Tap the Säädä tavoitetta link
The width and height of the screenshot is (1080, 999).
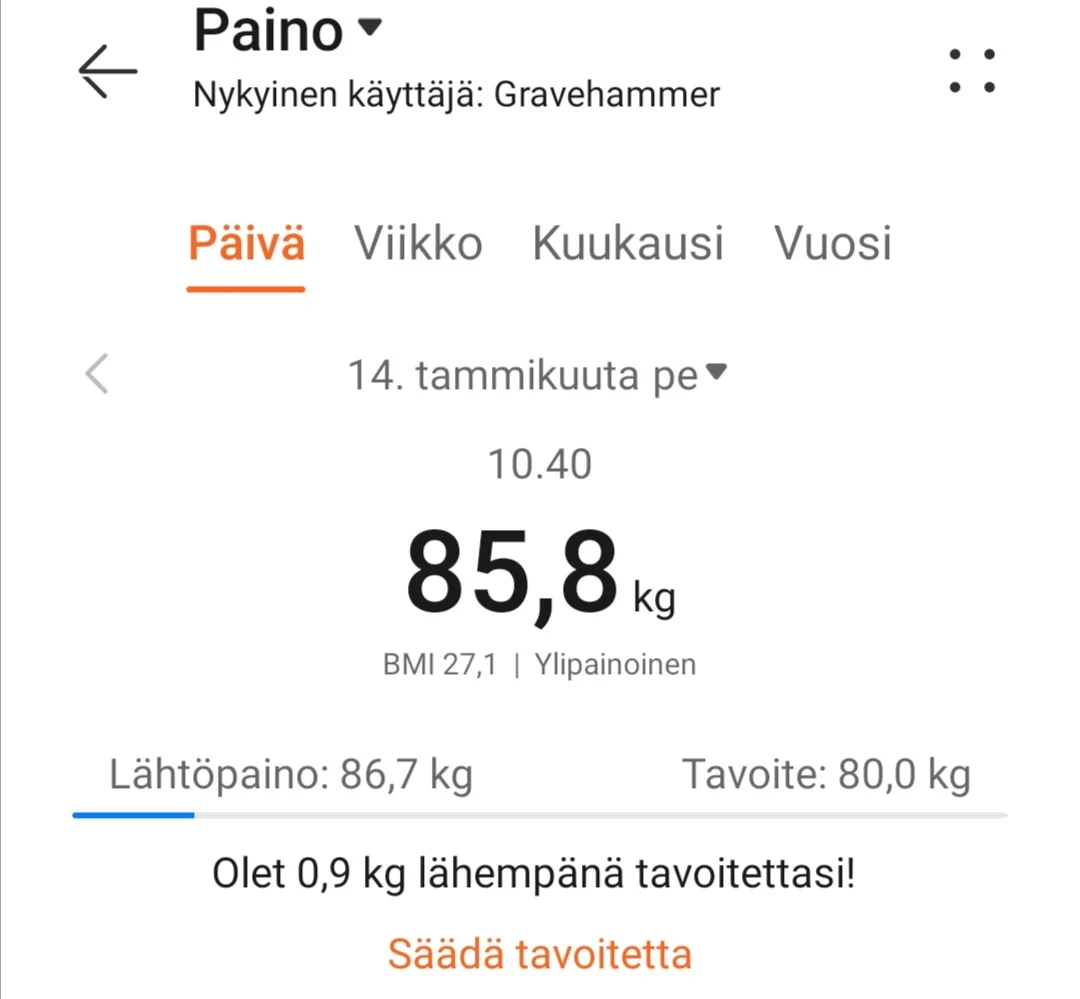tap(539, 954)
